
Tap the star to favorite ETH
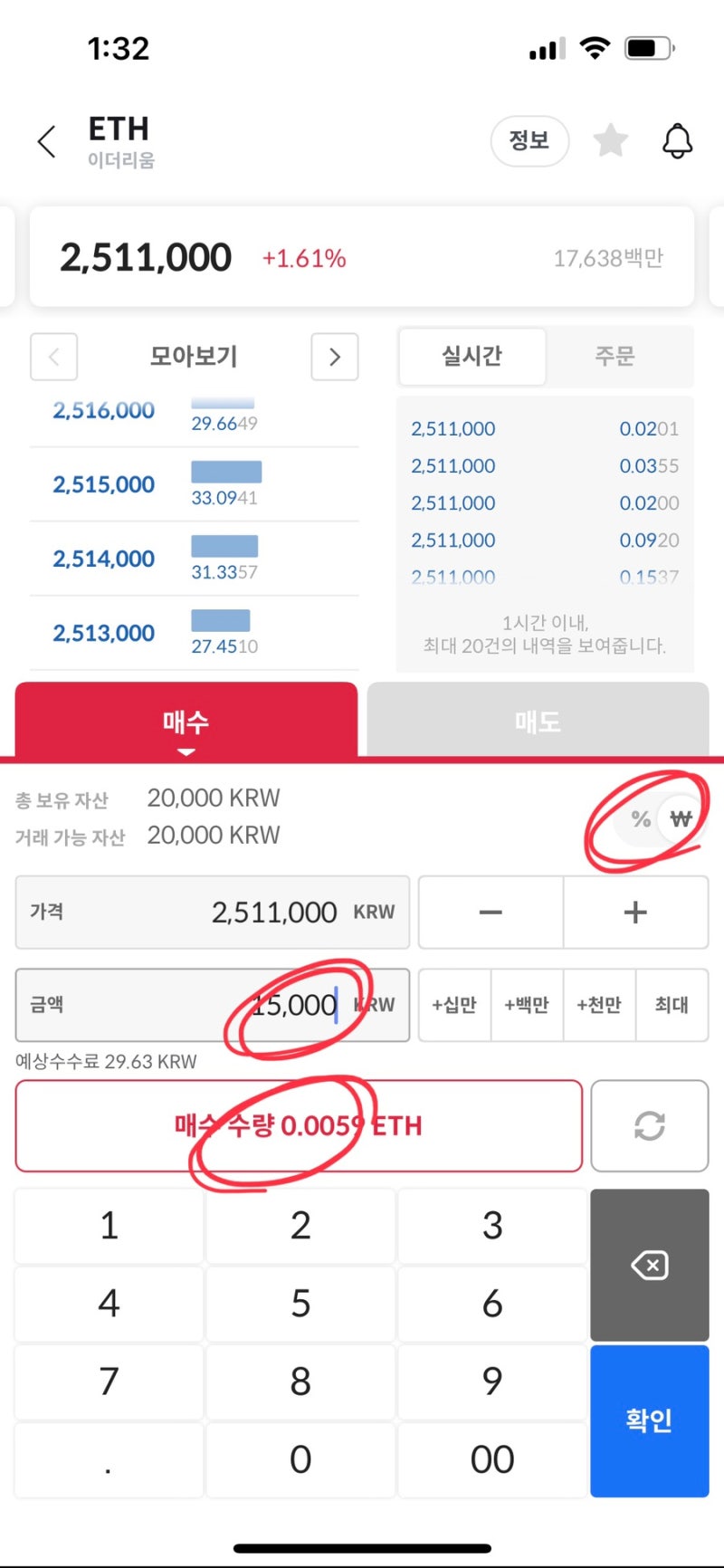(x=610, y=140)
